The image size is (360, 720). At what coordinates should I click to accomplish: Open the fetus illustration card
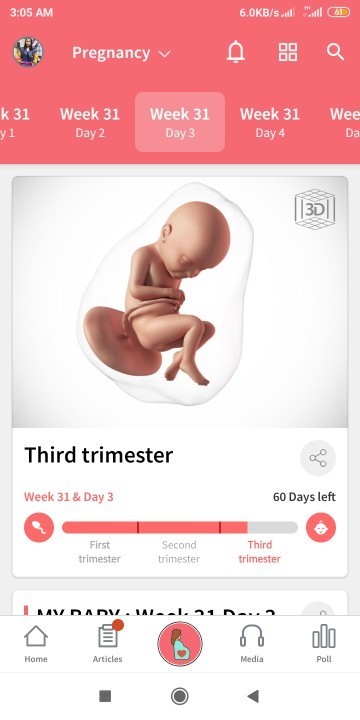180,302
